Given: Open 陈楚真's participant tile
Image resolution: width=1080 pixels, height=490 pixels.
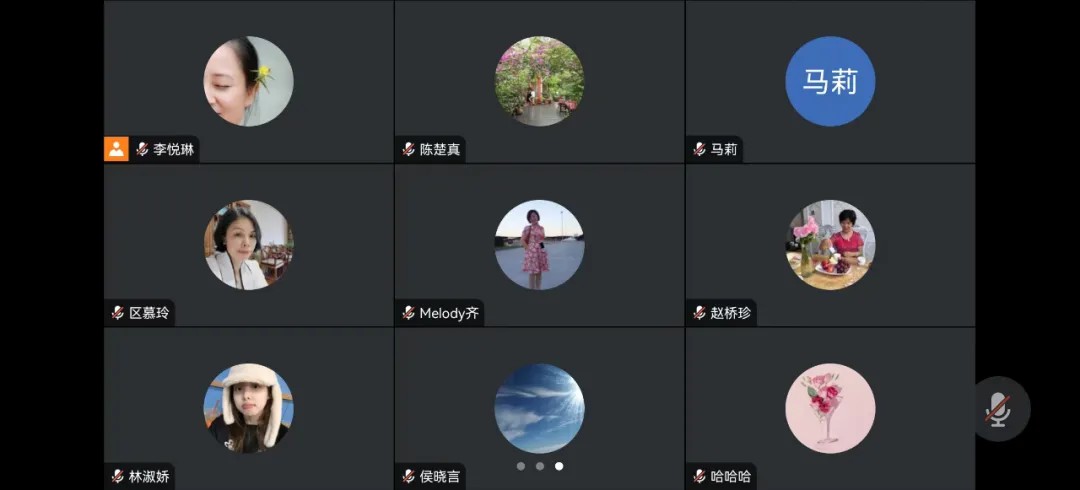Looking at the screenshot, I should pos(539,82).
